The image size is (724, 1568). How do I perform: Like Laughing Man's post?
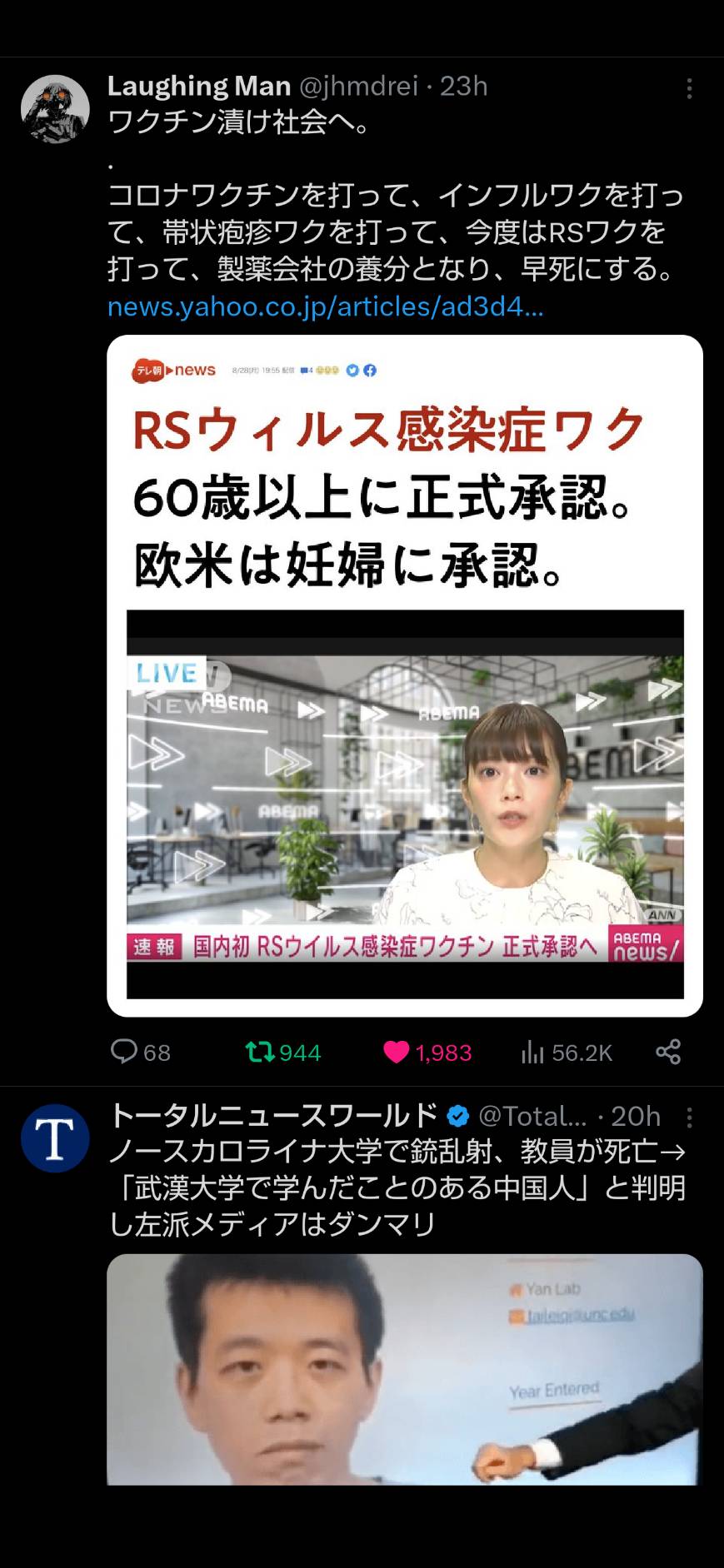427,1053
